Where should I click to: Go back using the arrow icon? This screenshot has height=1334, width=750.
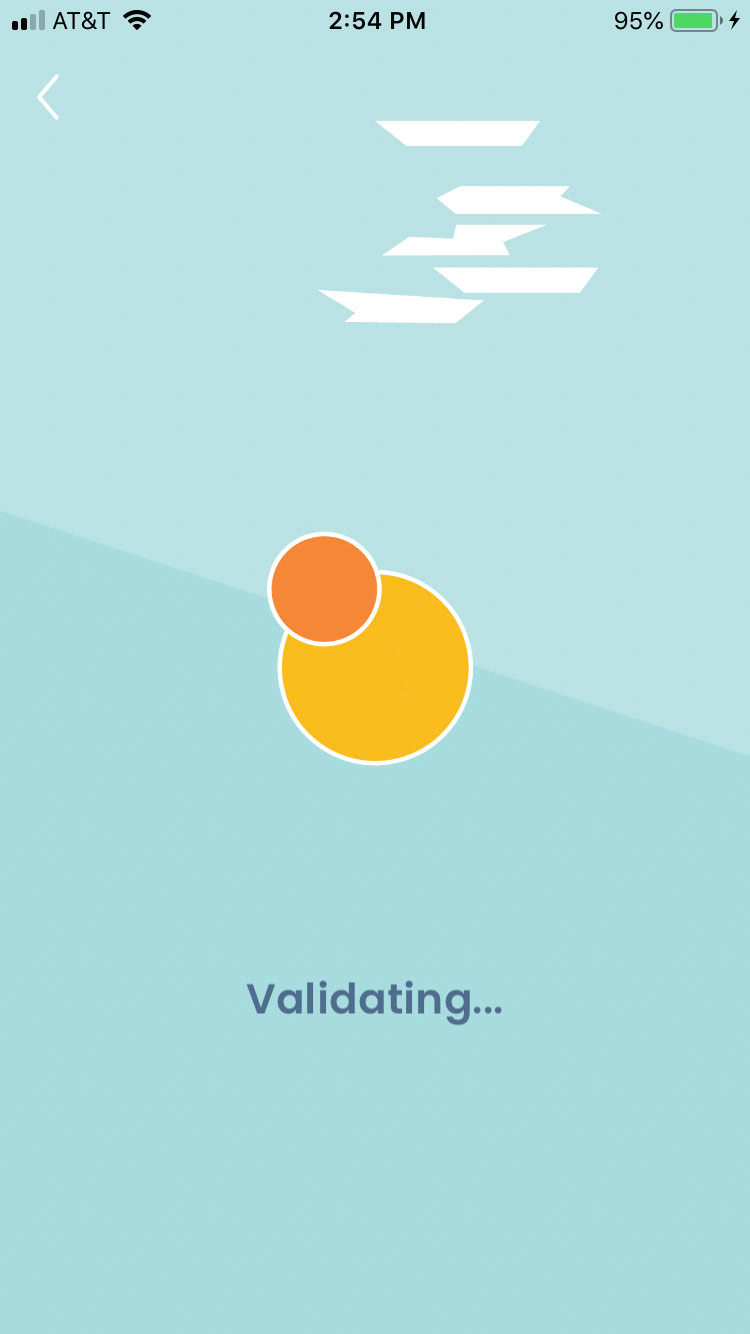point(48,97)
